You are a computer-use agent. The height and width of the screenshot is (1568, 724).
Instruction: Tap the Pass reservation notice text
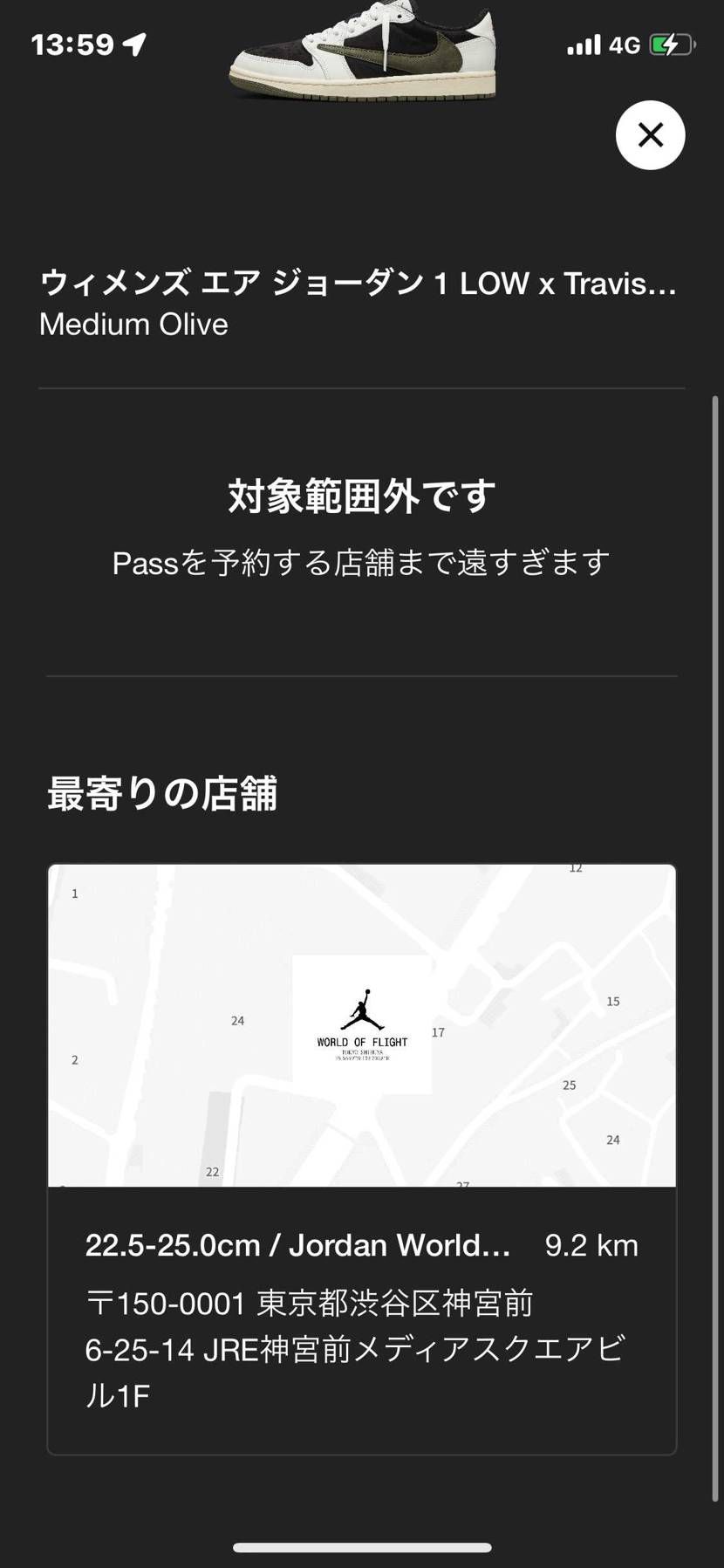[x=361, y=563]
